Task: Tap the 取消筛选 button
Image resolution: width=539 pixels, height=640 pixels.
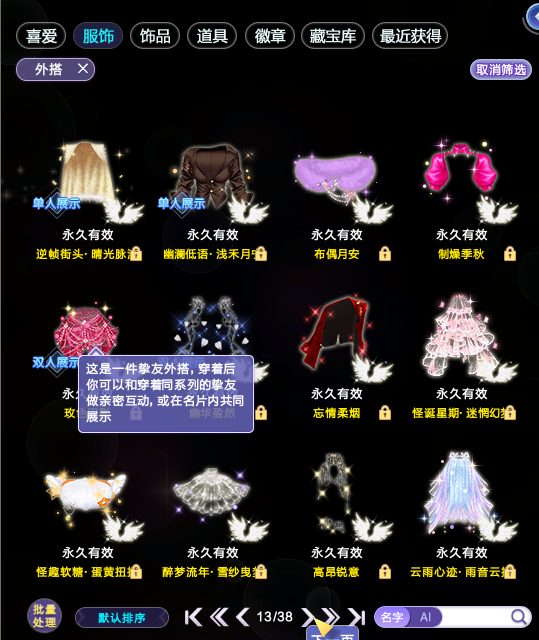Action: (x=501, y=70)
